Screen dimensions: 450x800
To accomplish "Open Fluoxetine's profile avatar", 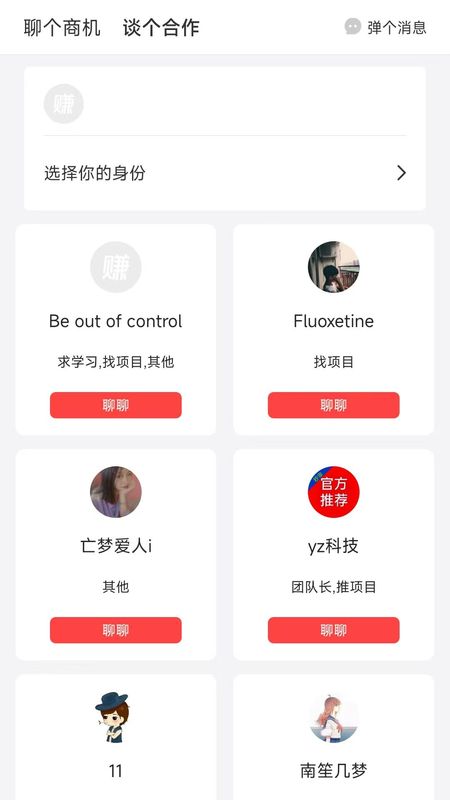I will (x=334, y=267).
